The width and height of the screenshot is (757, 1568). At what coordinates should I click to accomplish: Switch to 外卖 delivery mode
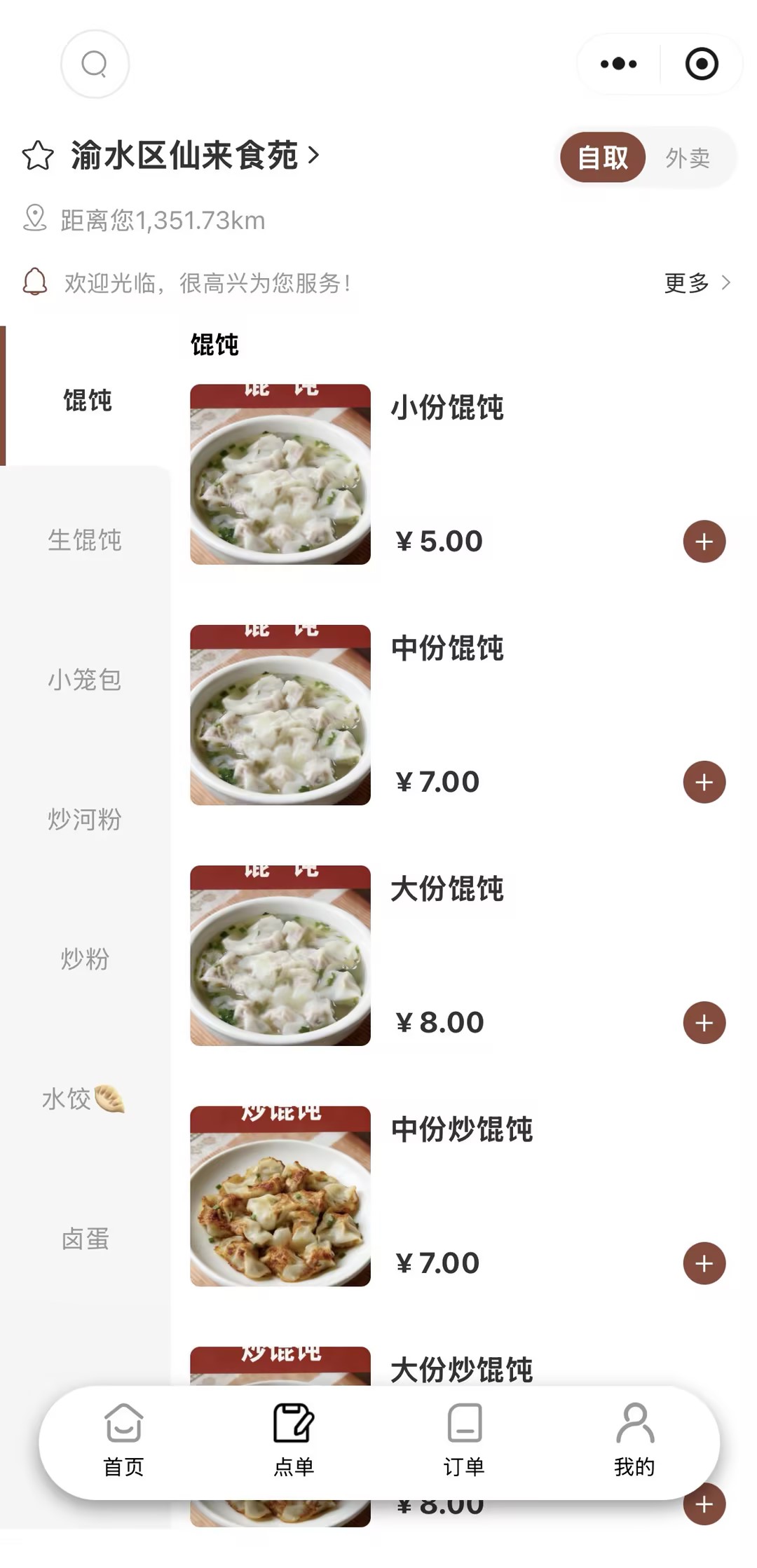(x=688, y=158)
